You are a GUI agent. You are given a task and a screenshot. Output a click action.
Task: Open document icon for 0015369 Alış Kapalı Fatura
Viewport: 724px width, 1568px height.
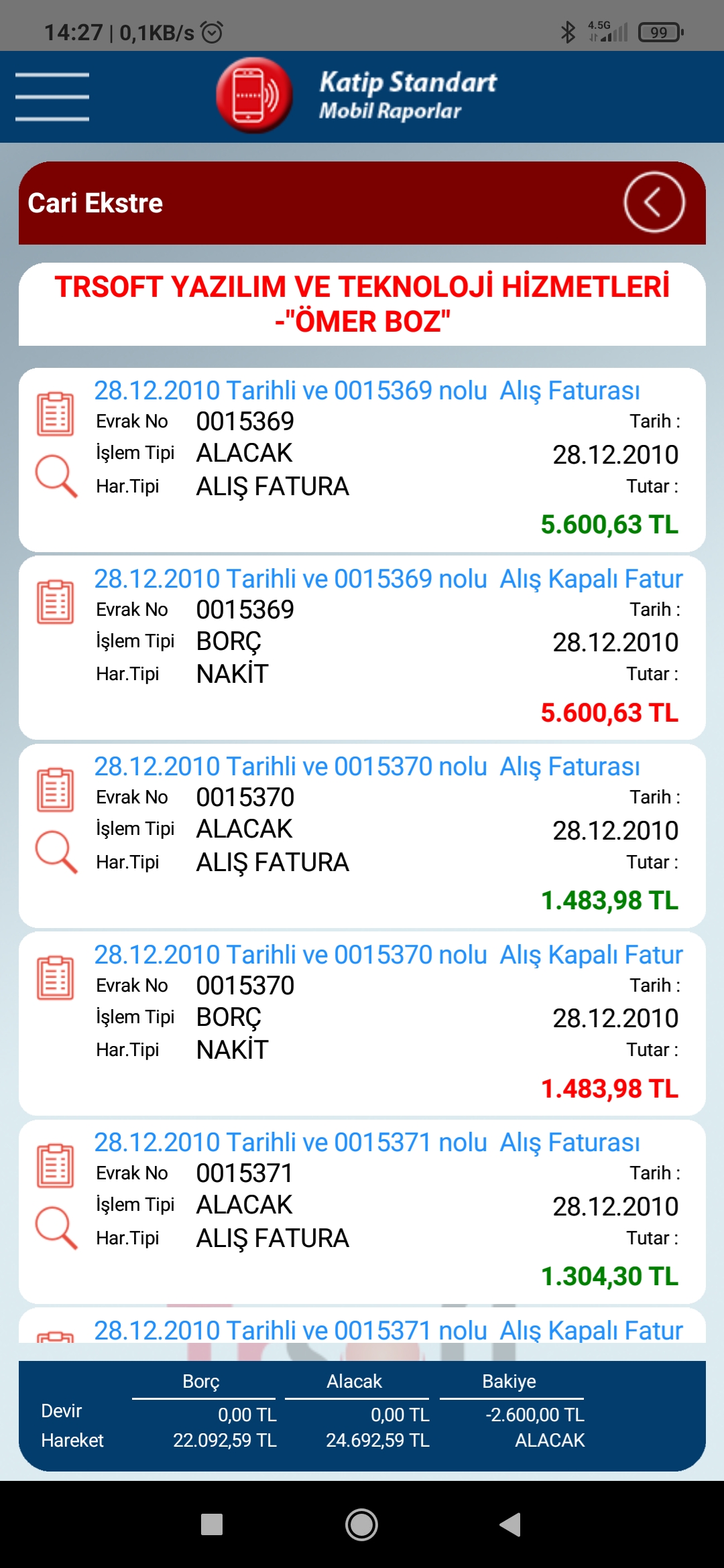point(55,602)
